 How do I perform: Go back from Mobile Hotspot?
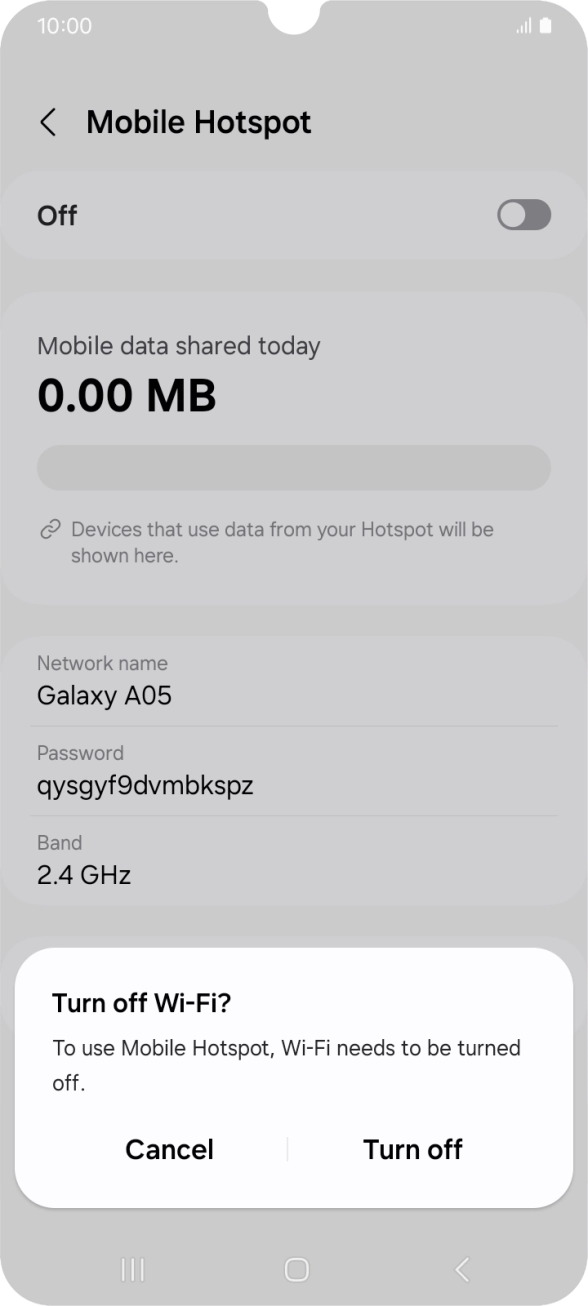point(47,122)
